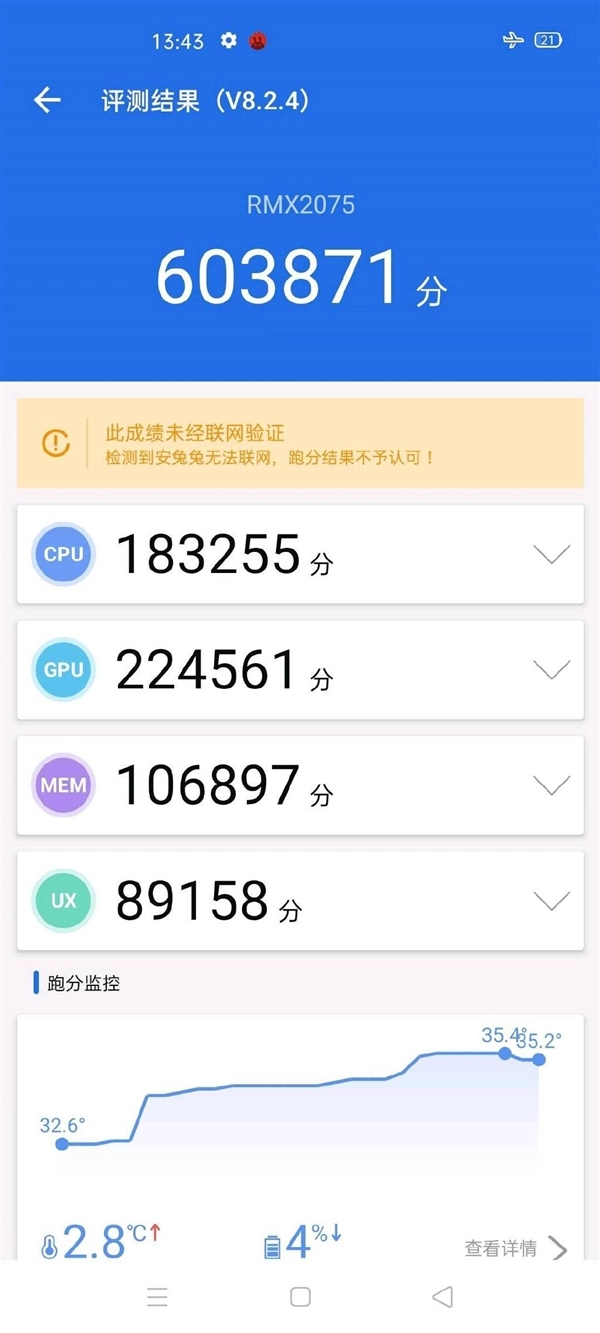Go to home screen via navigation bar

[x=300, y=1298]
